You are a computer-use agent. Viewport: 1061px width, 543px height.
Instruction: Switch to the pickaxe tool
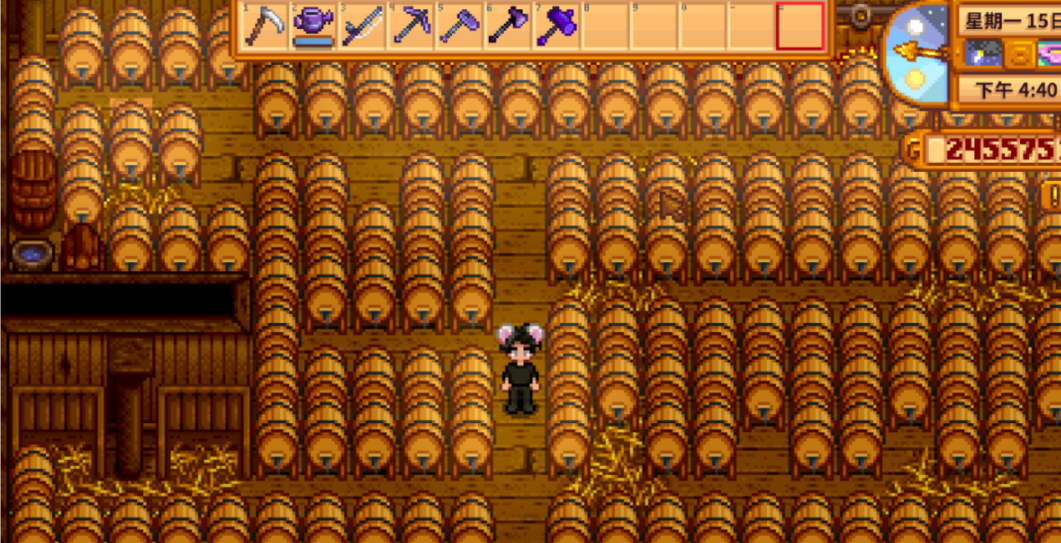point(411,25)
